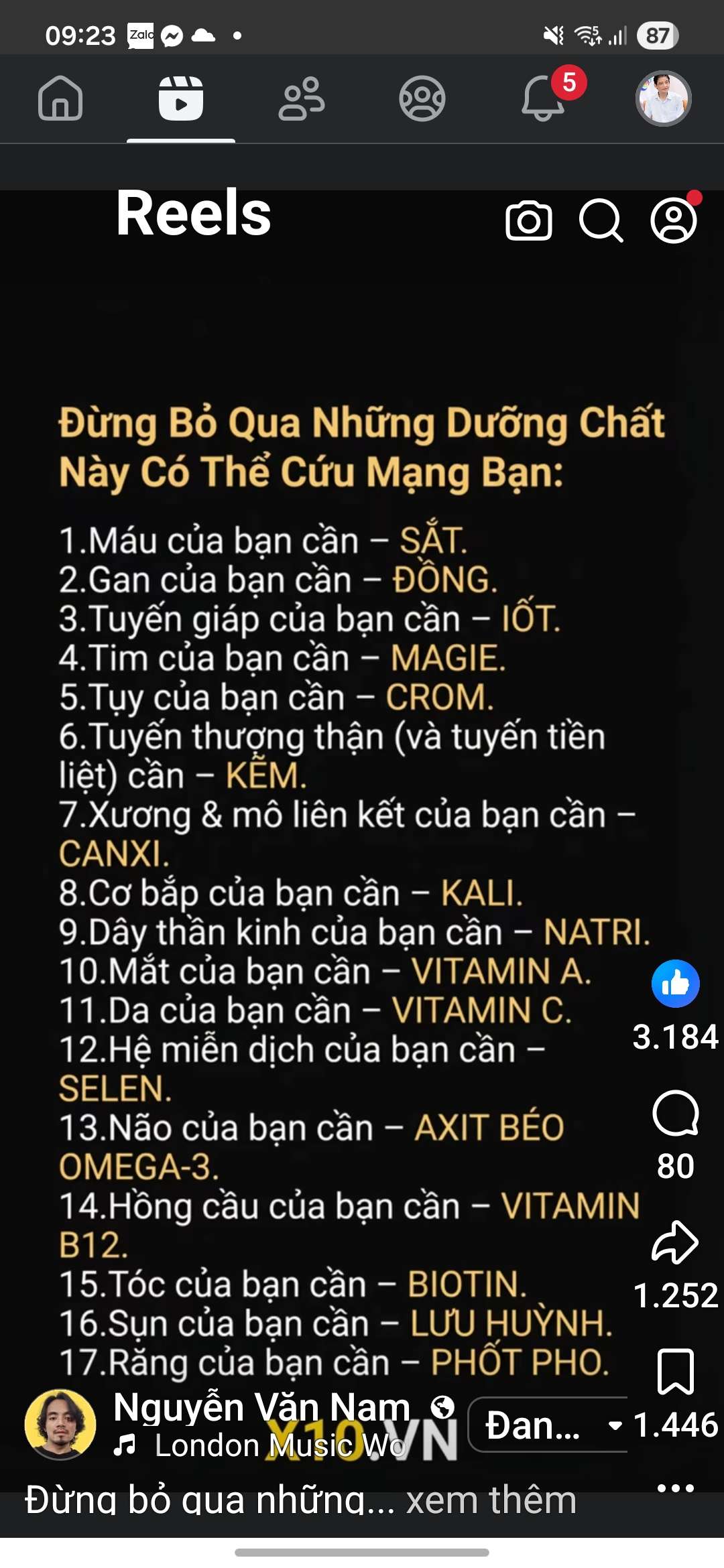This screenshot has height=1568, width=724.
Task: Share this reel
Action: [675, 1242]
